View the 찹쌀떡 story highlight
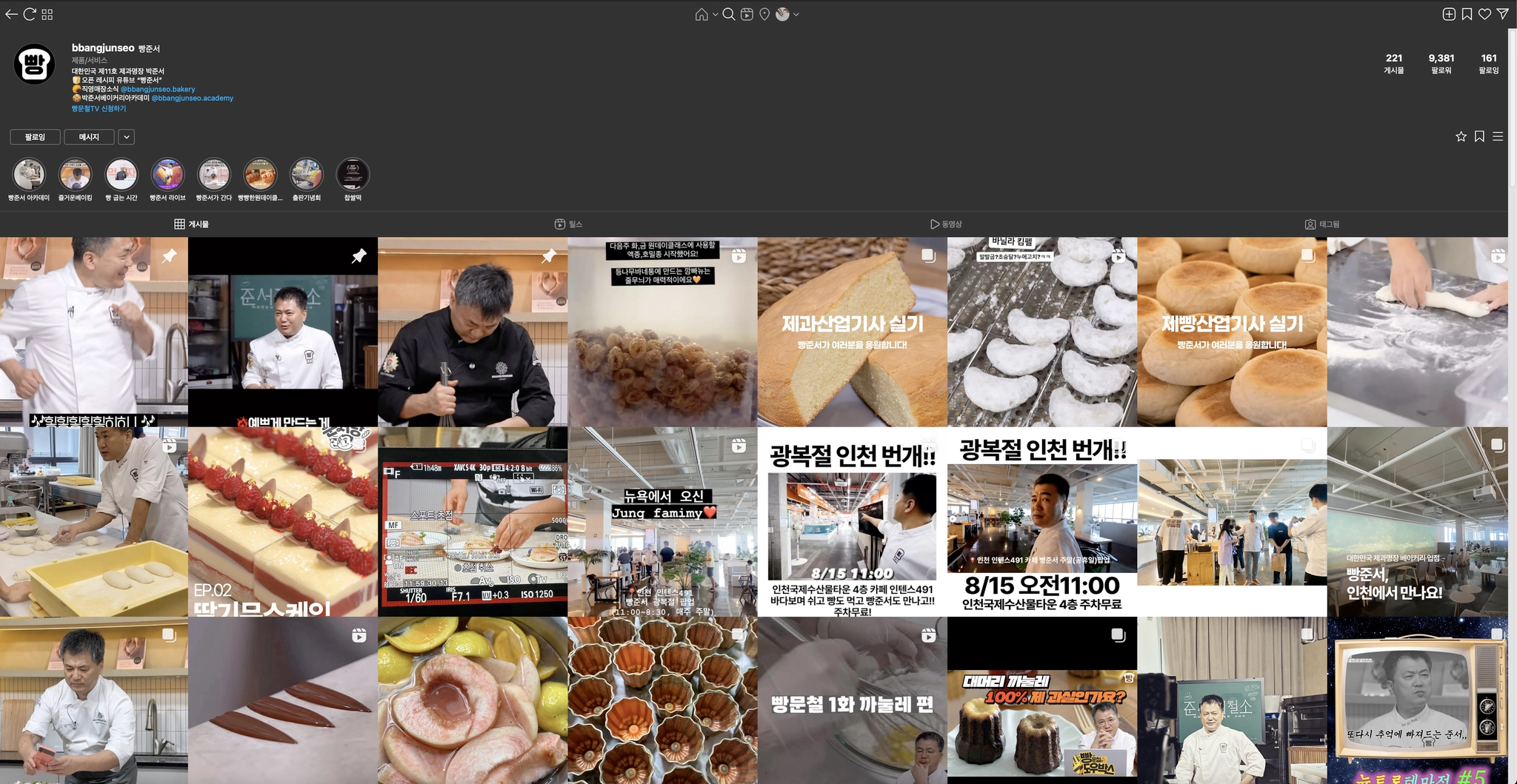Image resolution: width=1517 pixels, height=784 pixels. 353,175
